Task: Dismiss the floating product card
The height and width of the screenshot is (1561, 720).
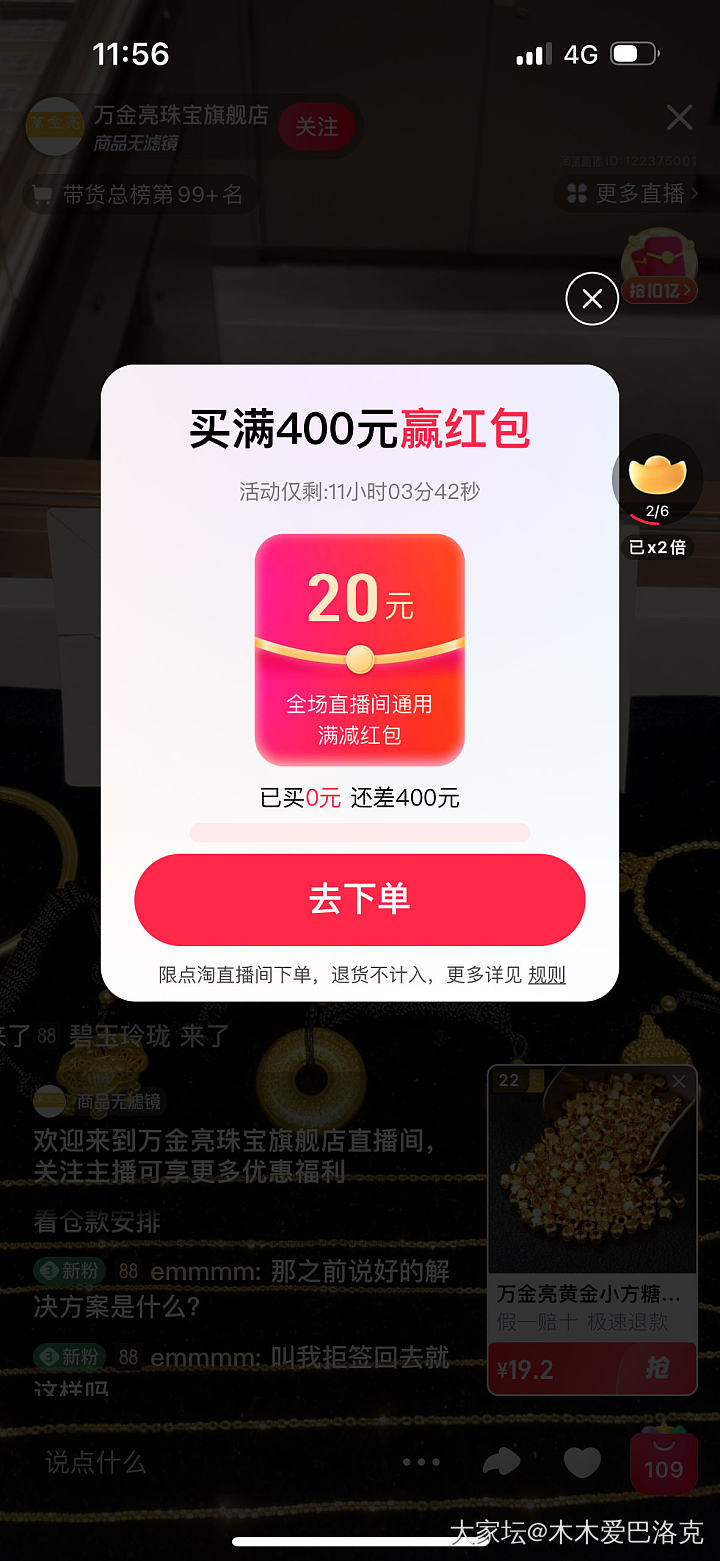Action: (680, 1082)
